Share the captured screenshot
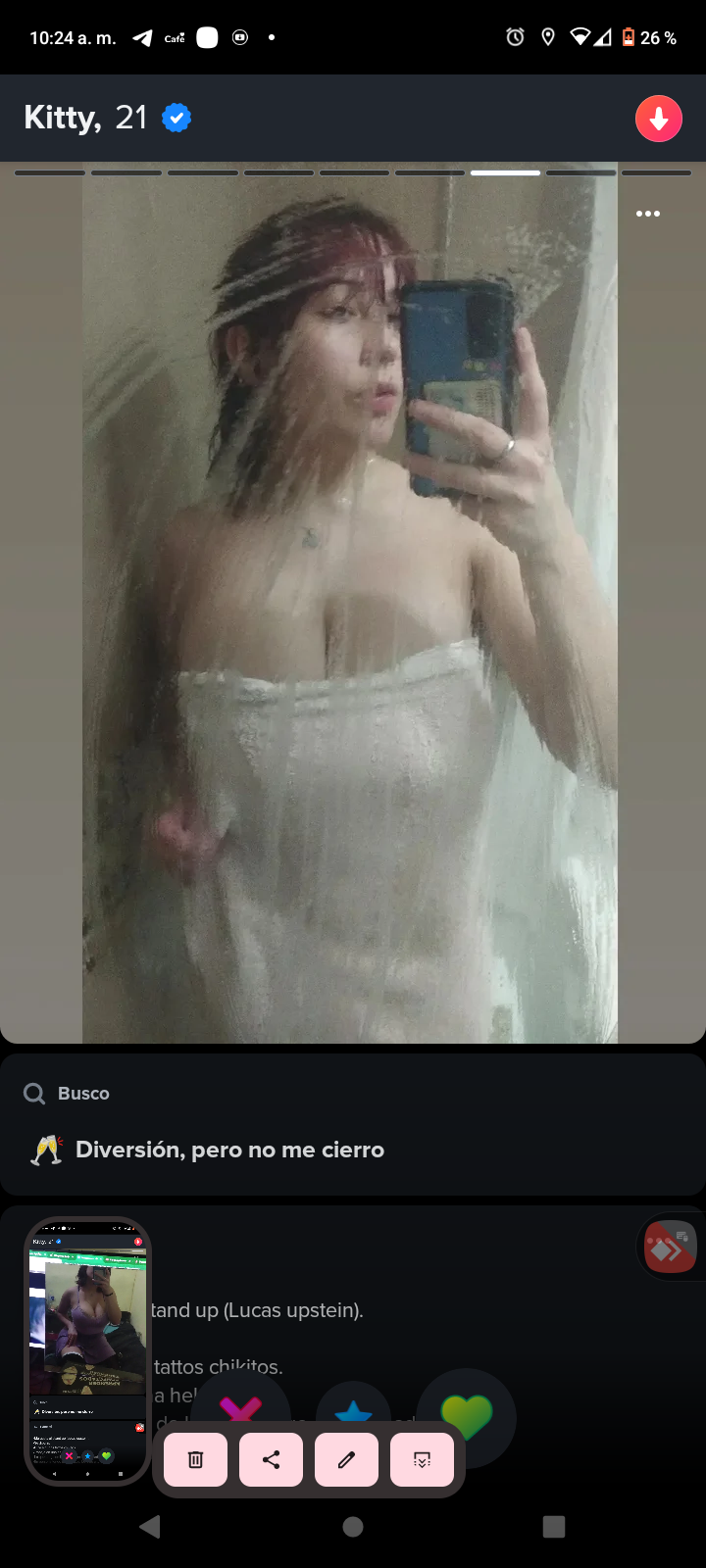 272,1459
